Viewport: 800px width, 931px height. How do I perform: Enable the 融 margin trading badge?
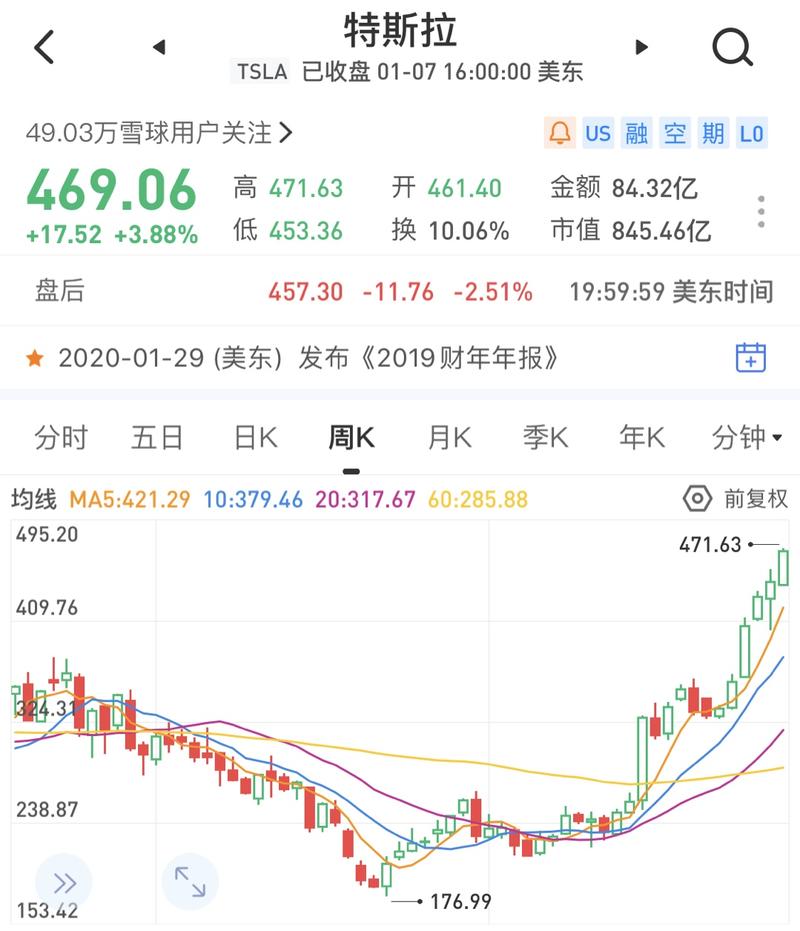click(638, 132)
